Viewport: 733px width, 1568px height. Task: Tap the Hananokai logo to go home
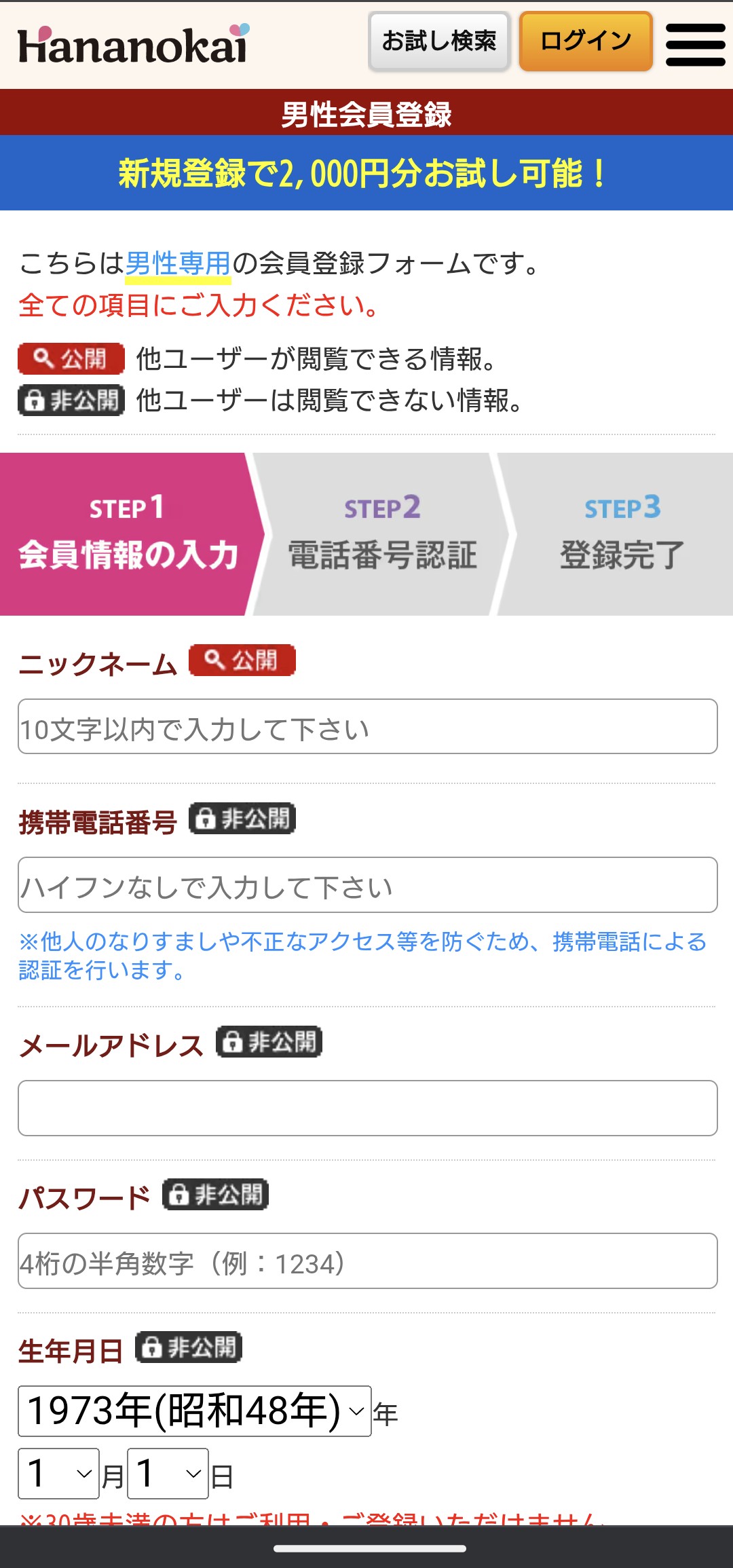[x=134, y=45]
